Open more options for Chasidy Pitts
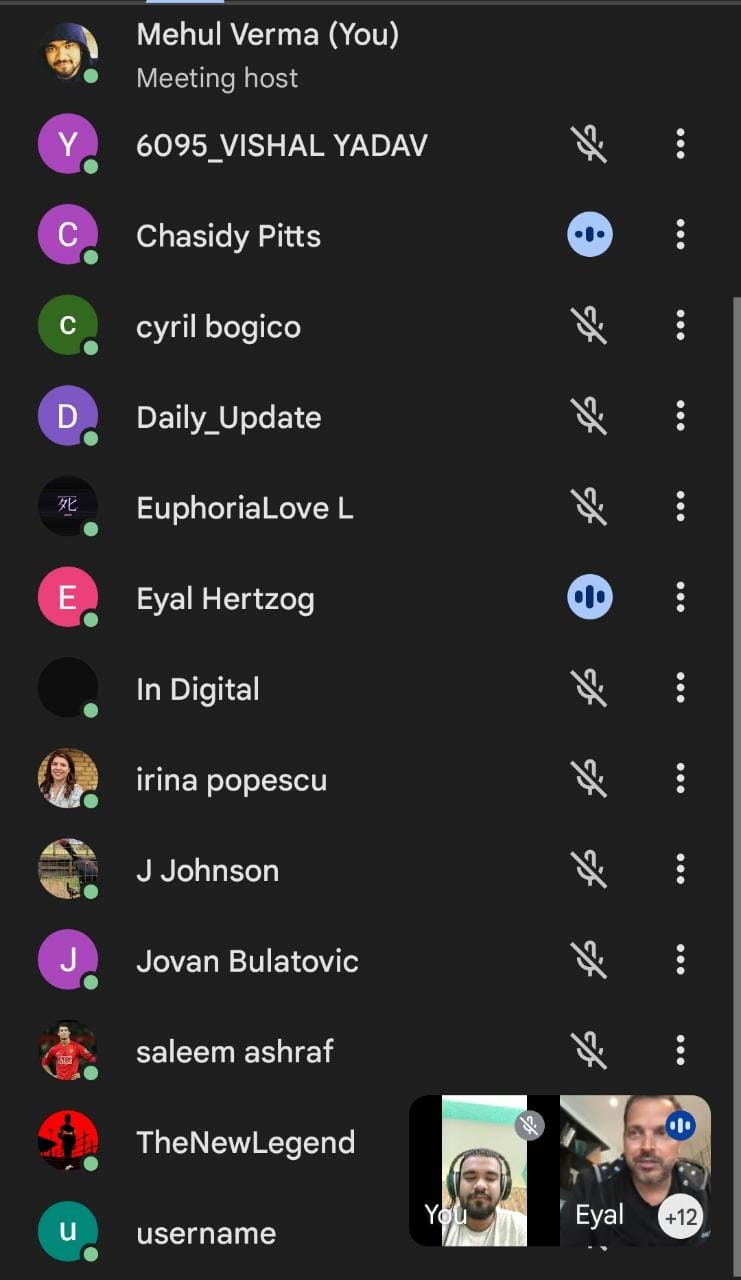This screenshot has width=741, height=1280. tap(680, 236)
